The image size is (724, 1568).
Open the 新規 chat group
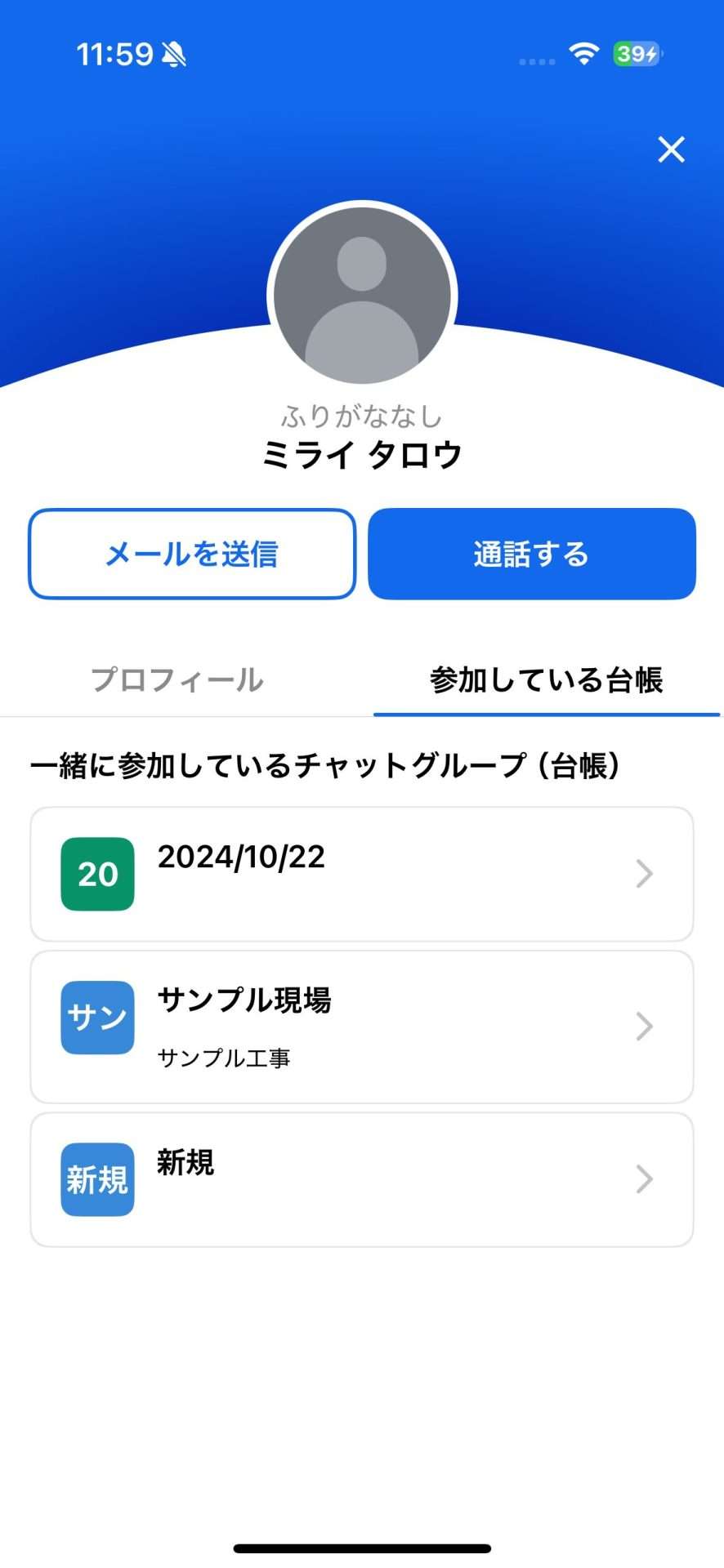point(362,1179)
